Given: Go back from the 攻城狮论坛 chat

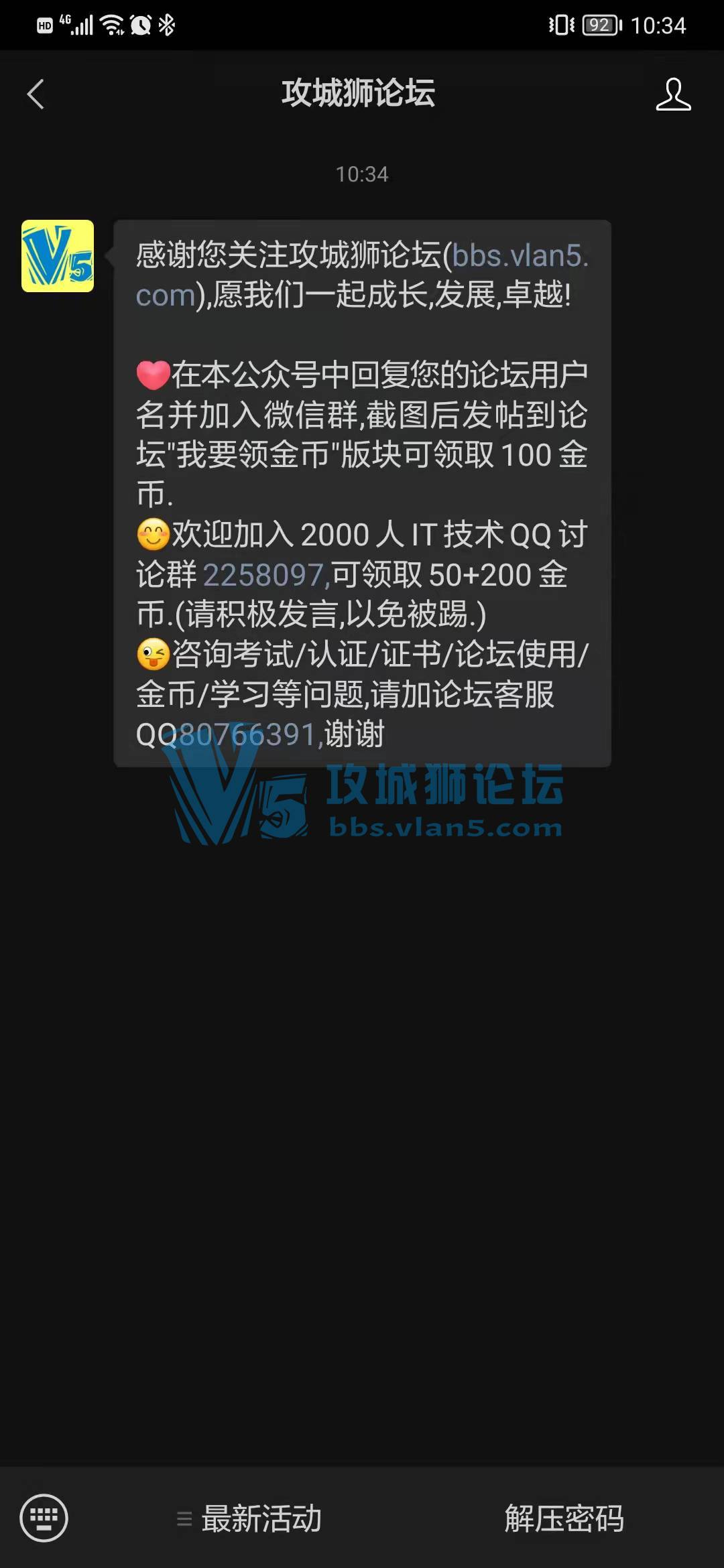Looking at the screenshot, I should (36, 94).
